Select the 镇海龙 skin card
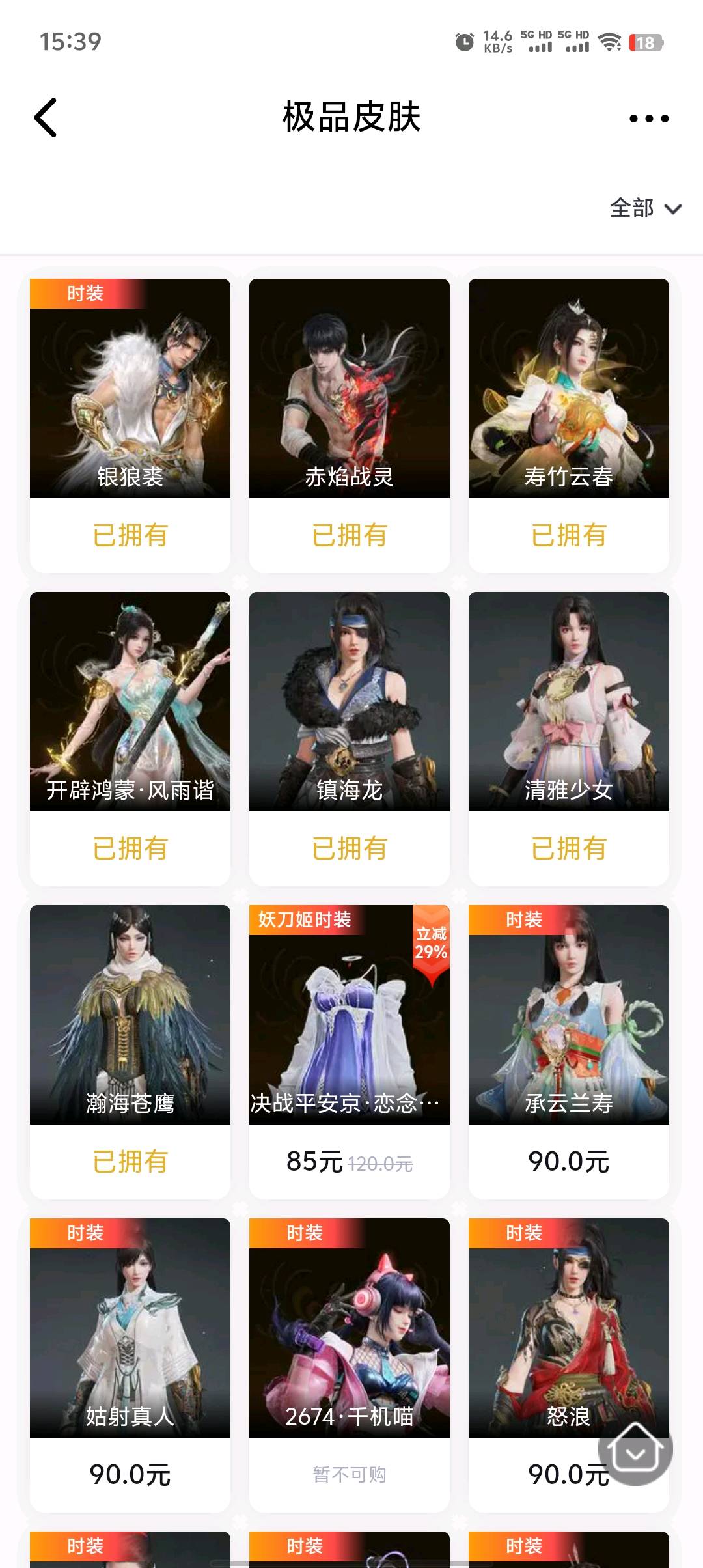 tap(350, 702)
